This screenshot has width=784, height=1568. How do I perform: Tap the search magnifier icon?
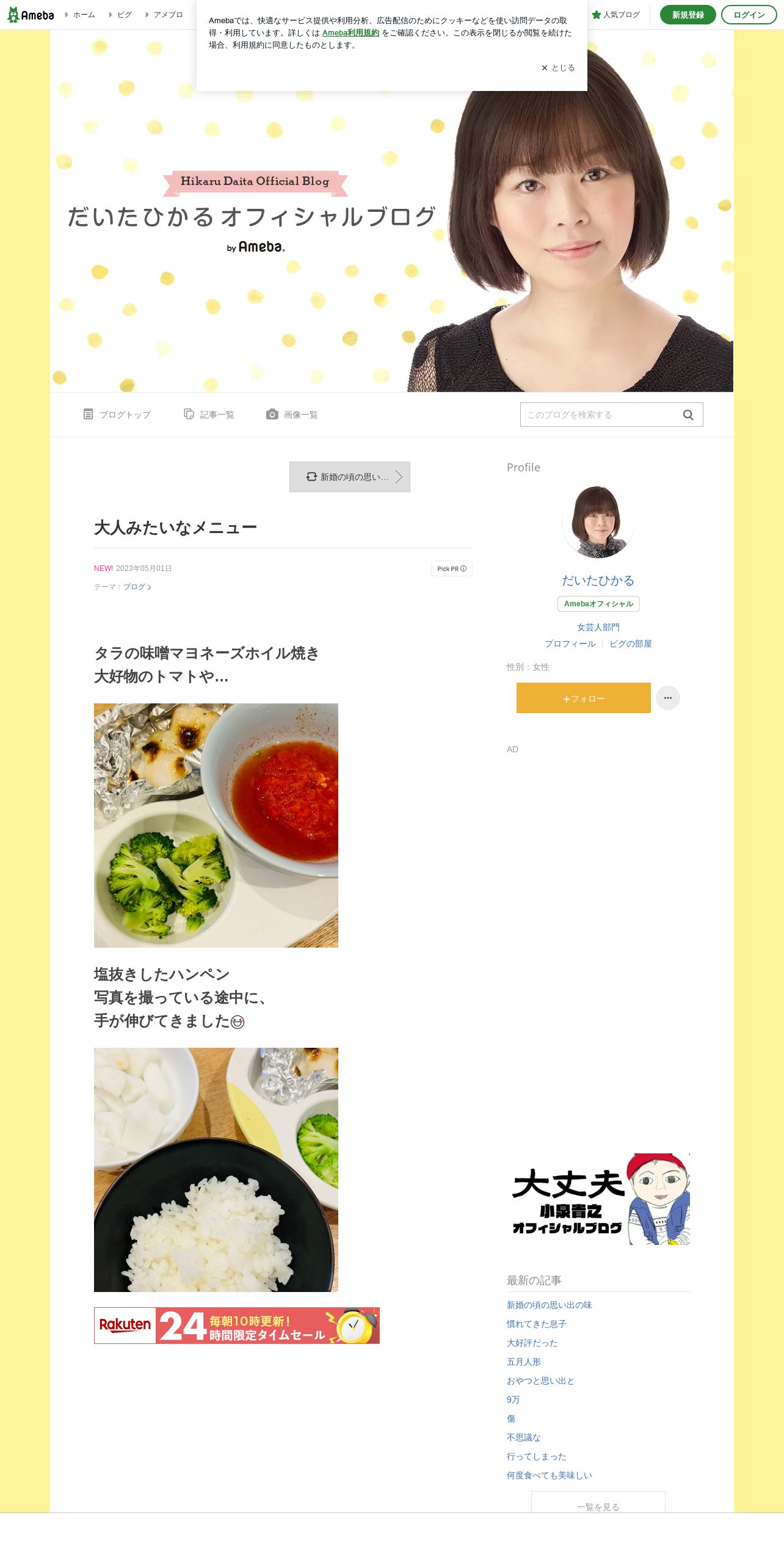[688, 415]
